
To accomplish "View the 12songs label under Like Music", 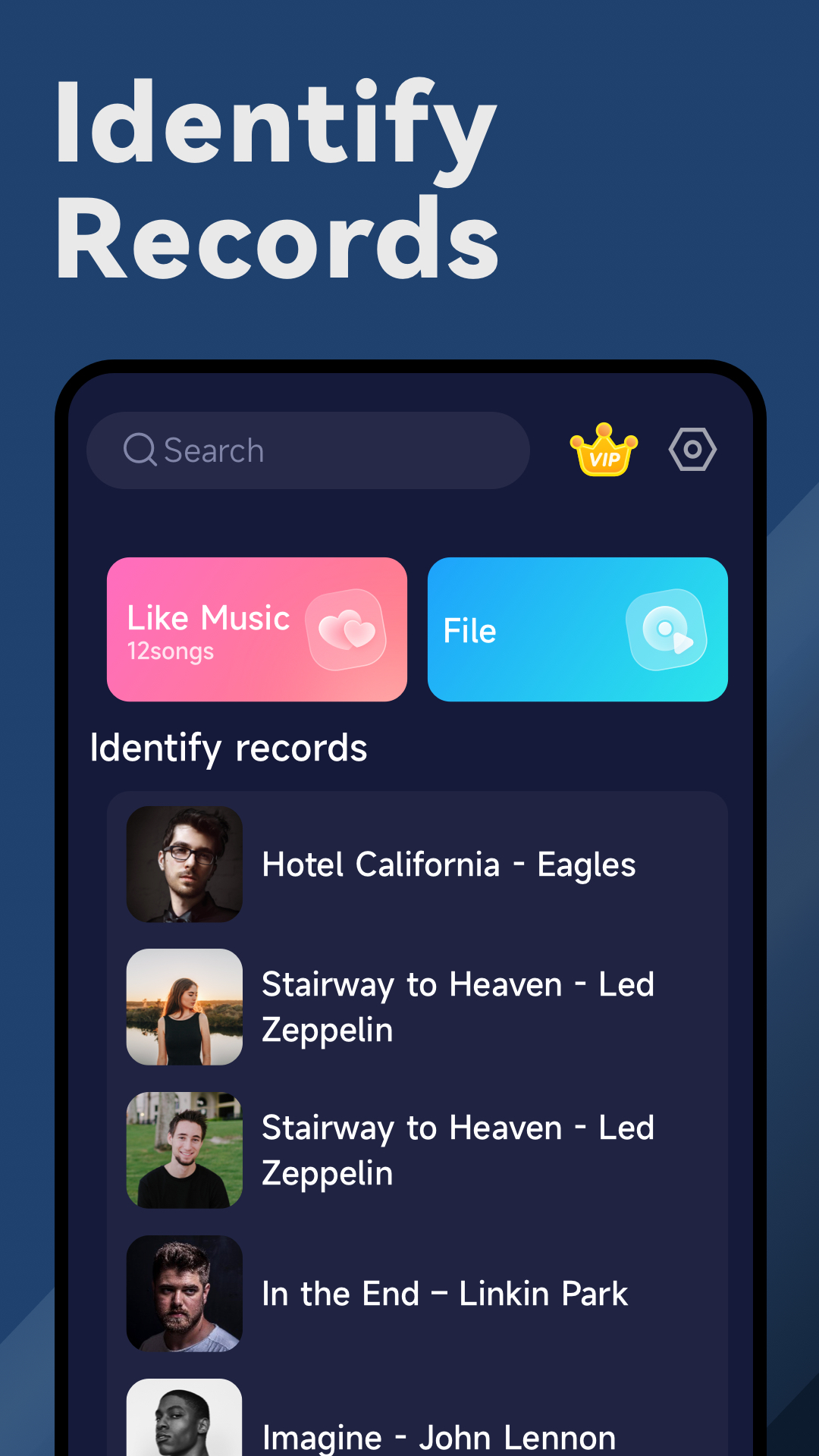I will (x=168, y=651).
